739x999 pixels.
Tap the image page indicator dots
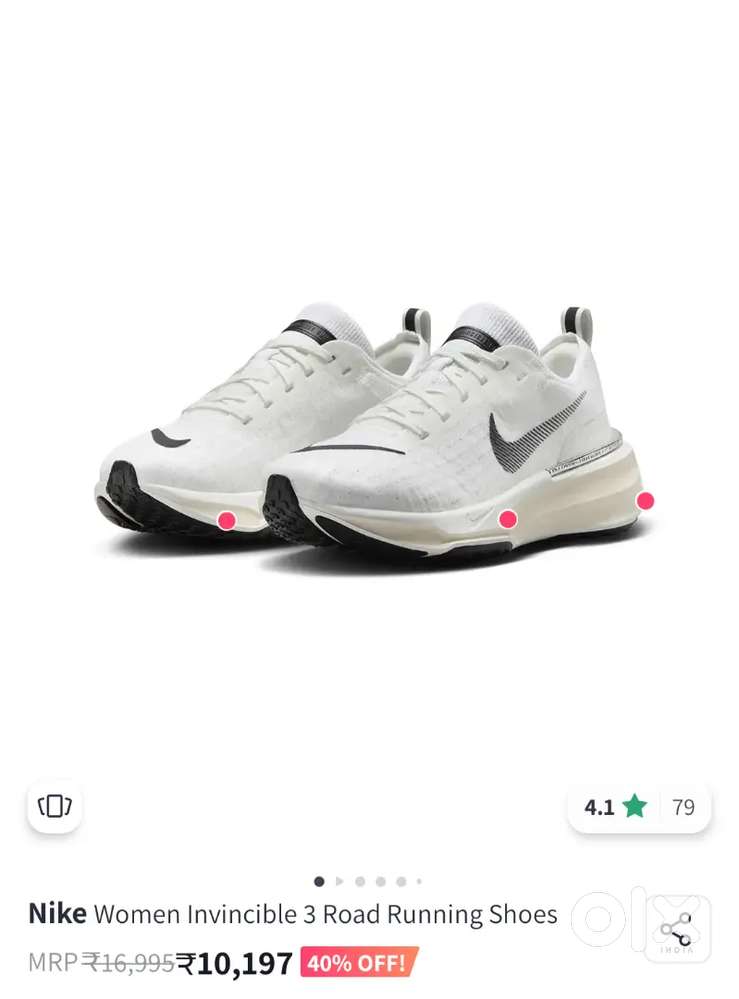[368, 881]
